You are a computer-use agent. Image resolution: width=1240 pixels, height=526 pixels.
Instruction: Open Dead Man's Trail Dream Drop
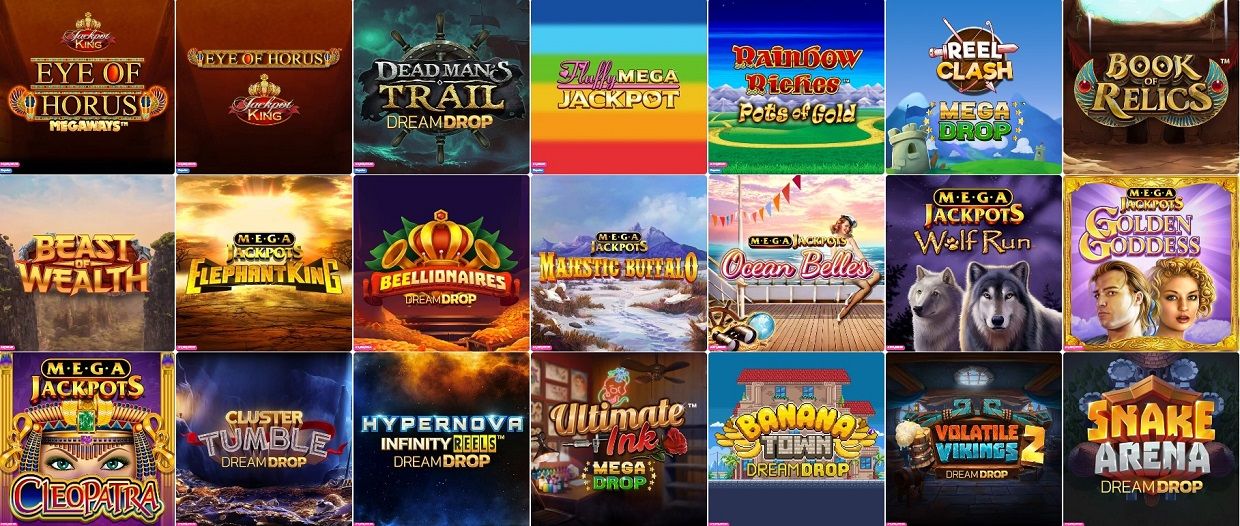pyautogui.click(x=441, y=87)
